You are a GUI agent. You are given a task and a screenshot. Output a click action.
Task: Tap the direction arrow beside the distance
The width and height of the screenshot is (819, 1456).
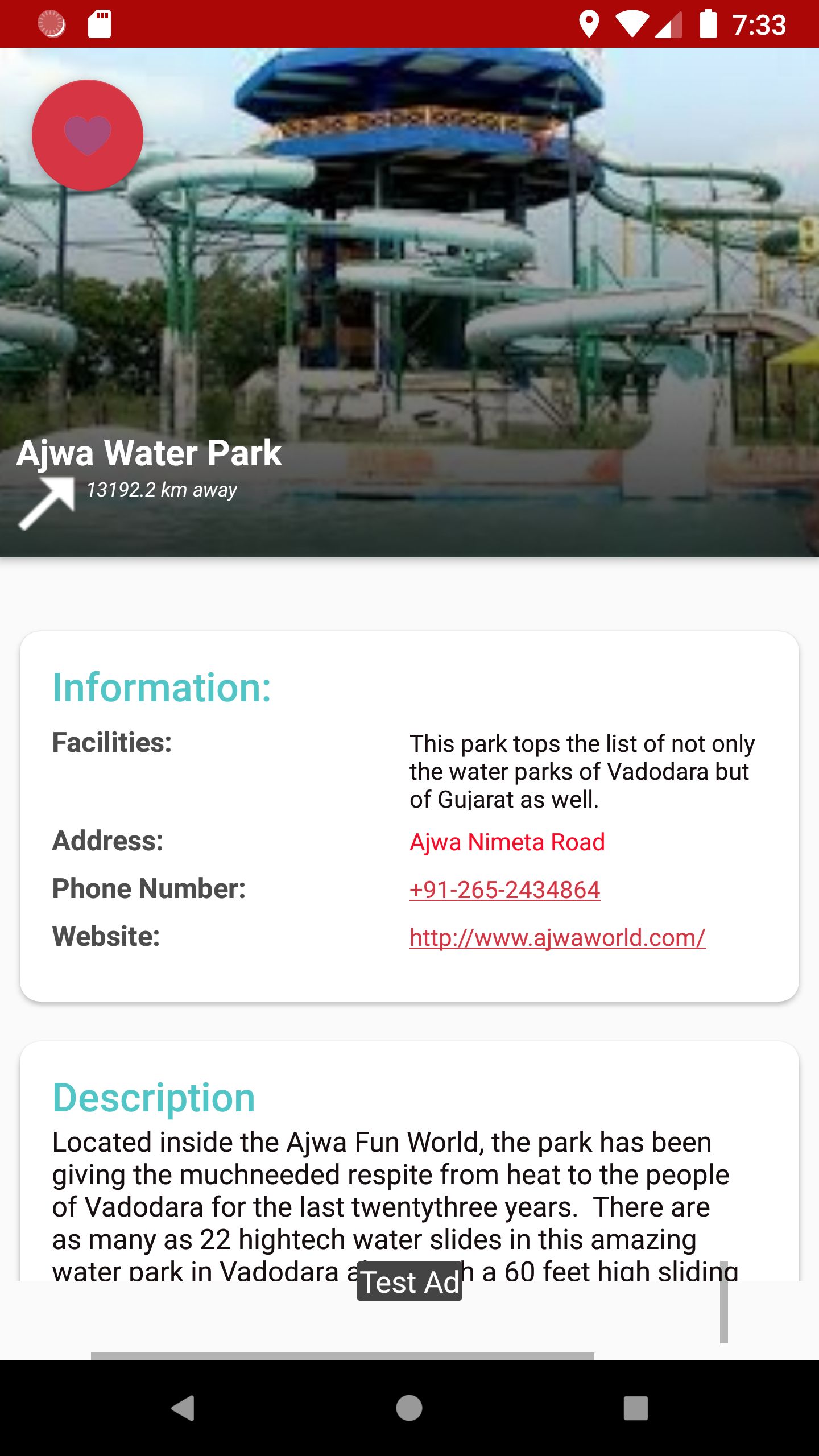[46, 503]
